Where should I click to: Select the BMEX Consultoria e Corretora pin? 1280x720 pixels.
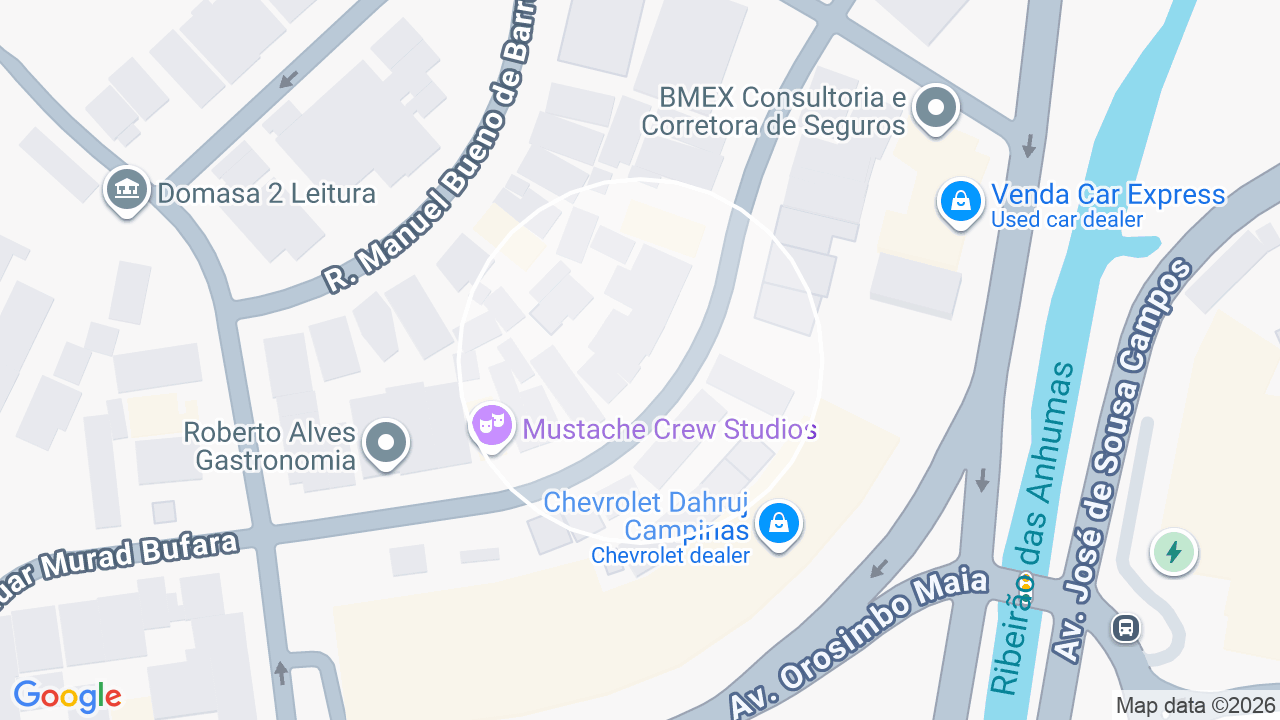936,109
